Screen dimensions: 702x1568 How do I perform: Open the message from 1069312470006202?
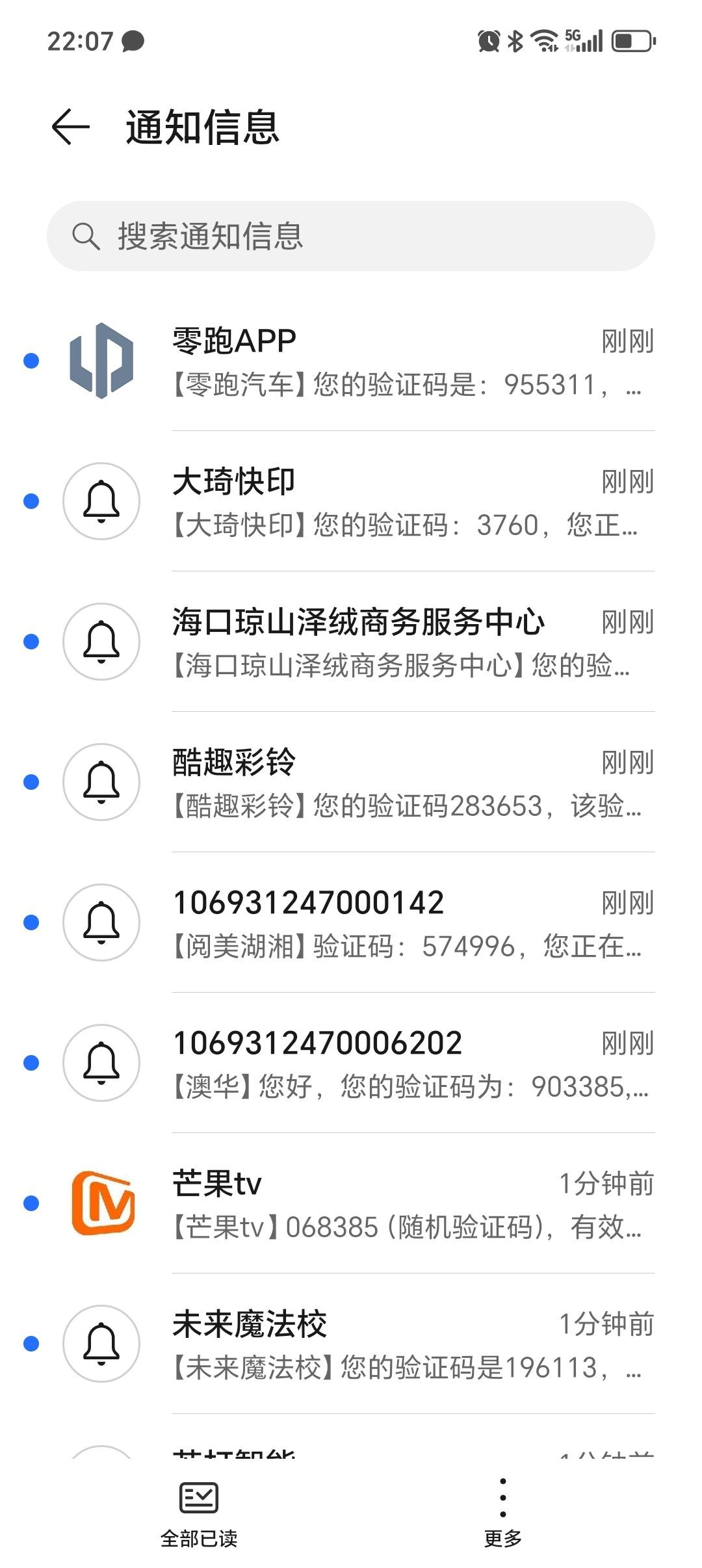[351, 1063]
